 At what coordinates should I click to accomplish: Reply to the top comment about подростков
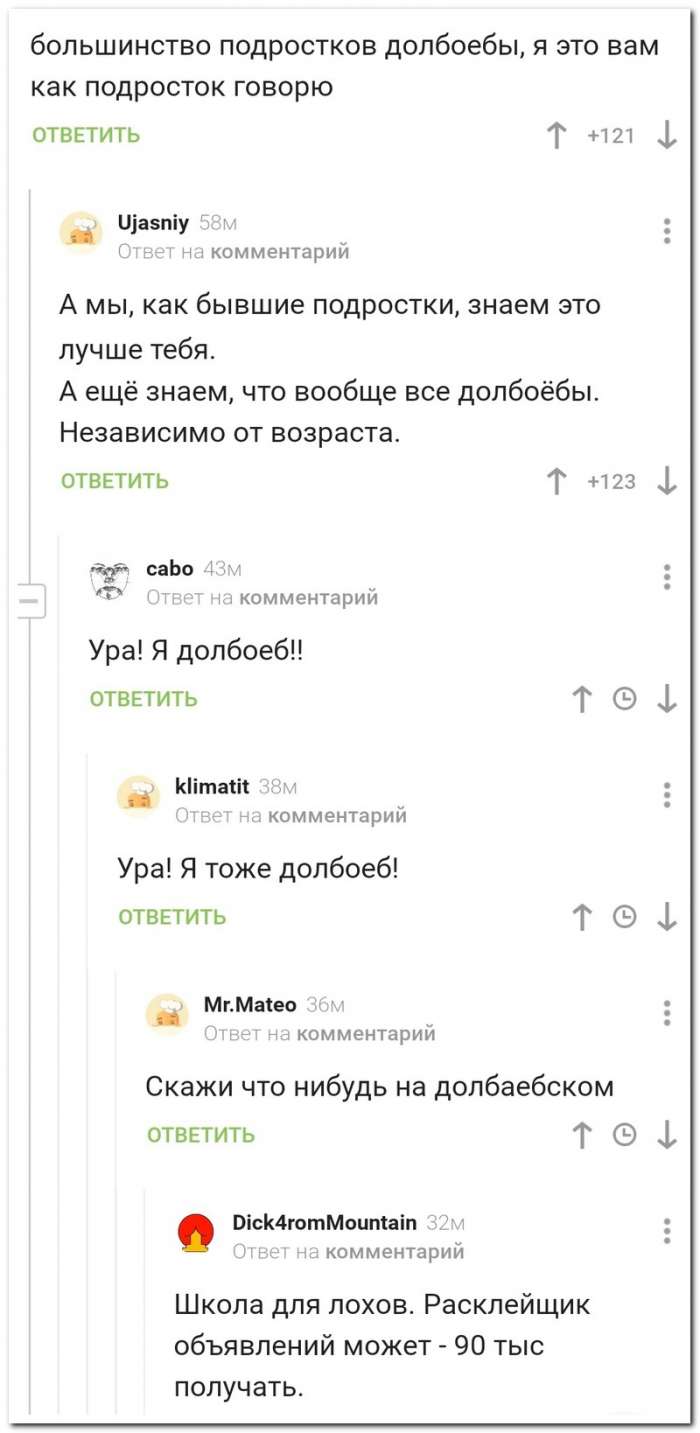click(86, 135)
